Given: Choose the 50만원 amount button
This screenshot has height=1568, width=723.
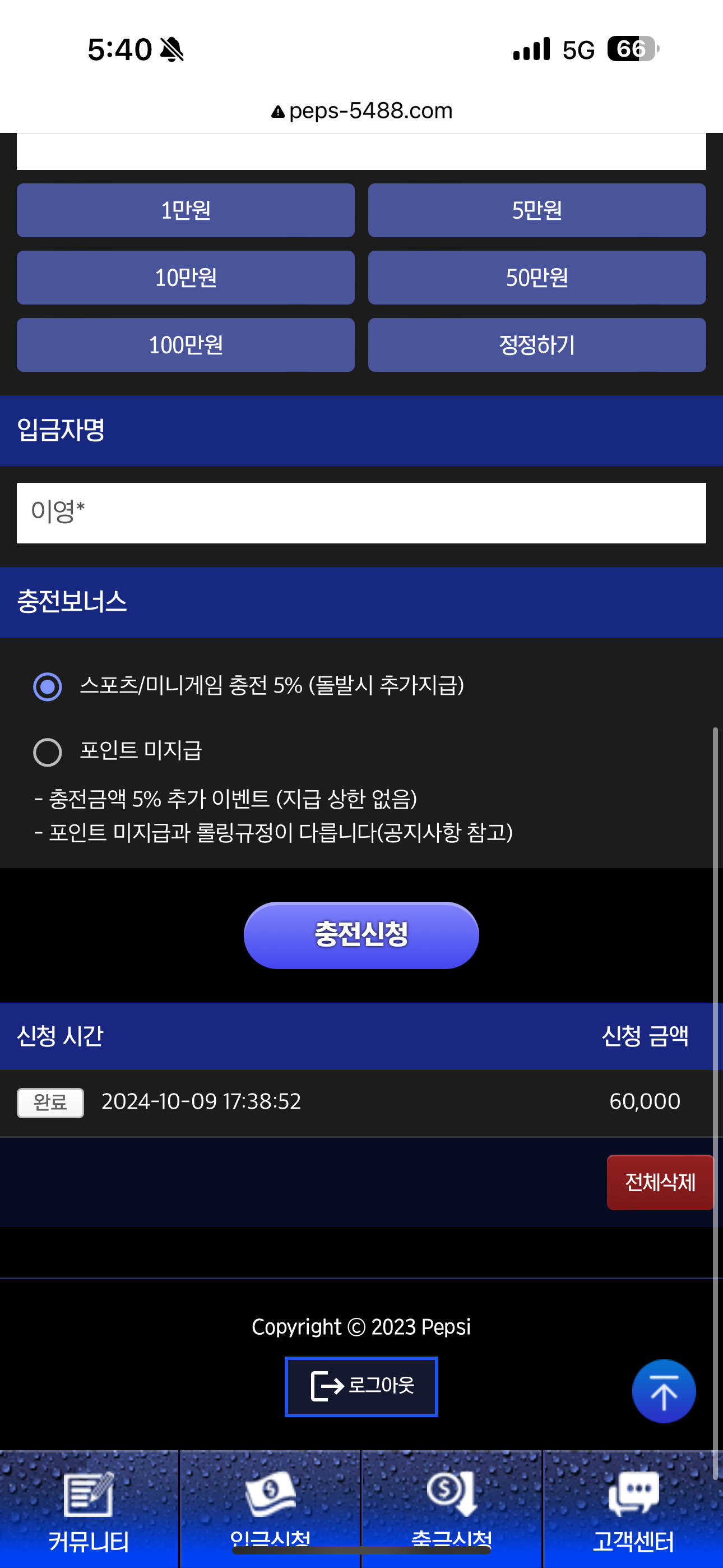Looking at the screenshot, I should (x=536, y=278).
